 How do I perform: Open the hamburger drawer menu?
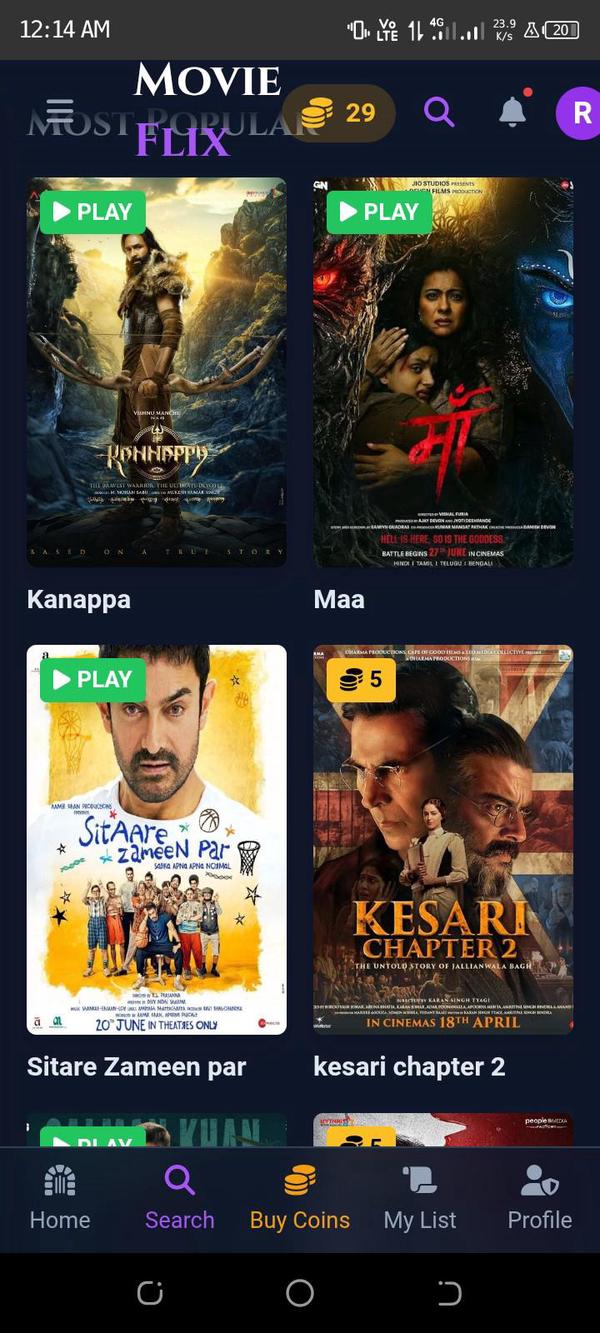(x=60, y=111)
